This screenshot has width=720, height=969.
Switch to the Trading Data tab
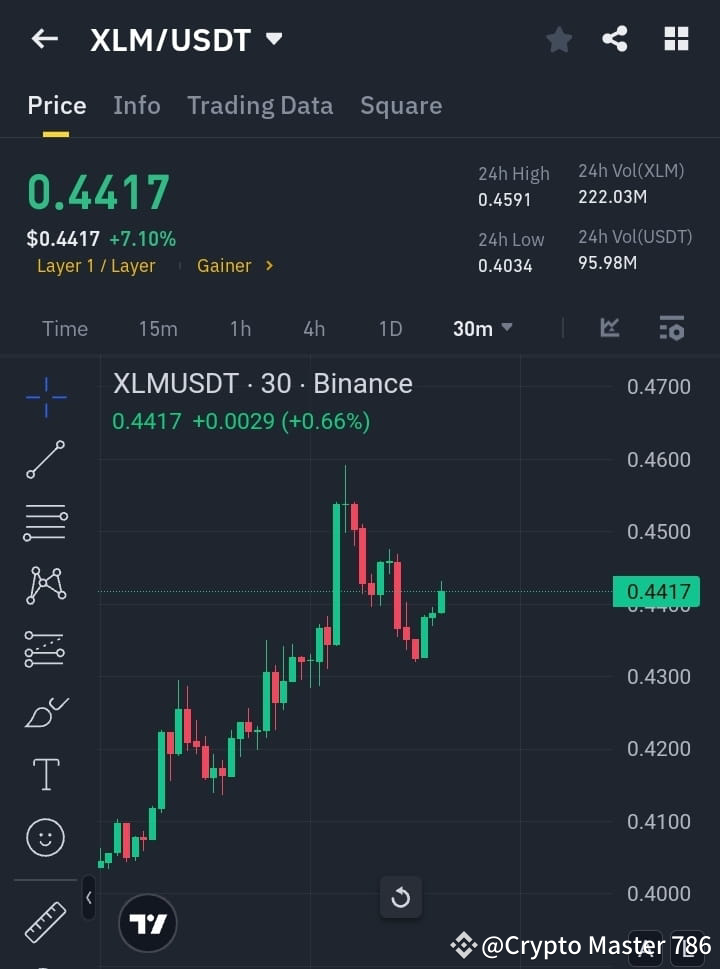[x=260, y=105]
